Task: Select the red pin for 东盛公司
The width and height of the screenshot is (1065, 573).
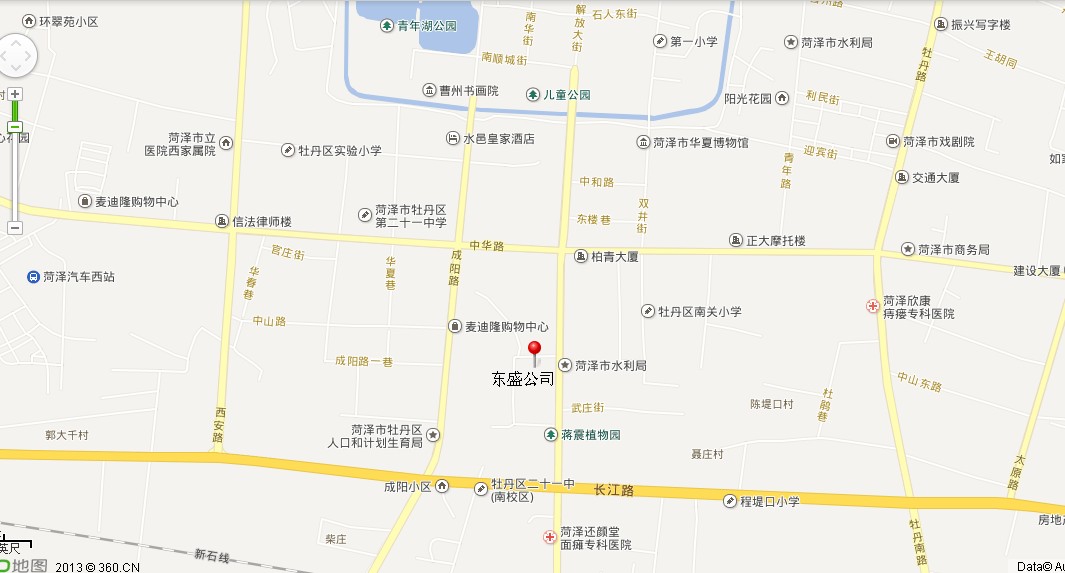Action: pos(534,350)
